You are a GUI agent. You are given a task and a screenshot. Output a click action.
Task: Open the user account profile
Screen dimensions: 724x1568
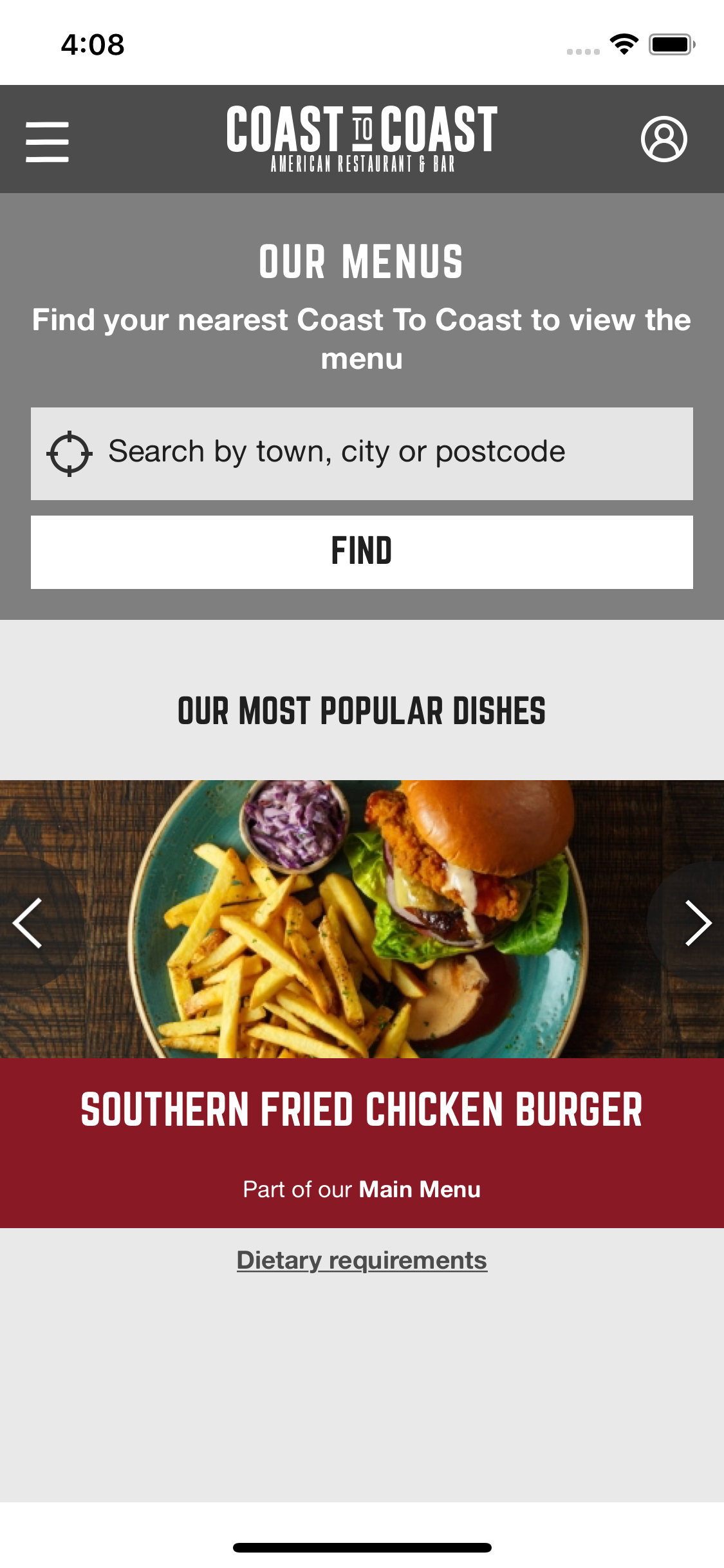pos(664,139)
